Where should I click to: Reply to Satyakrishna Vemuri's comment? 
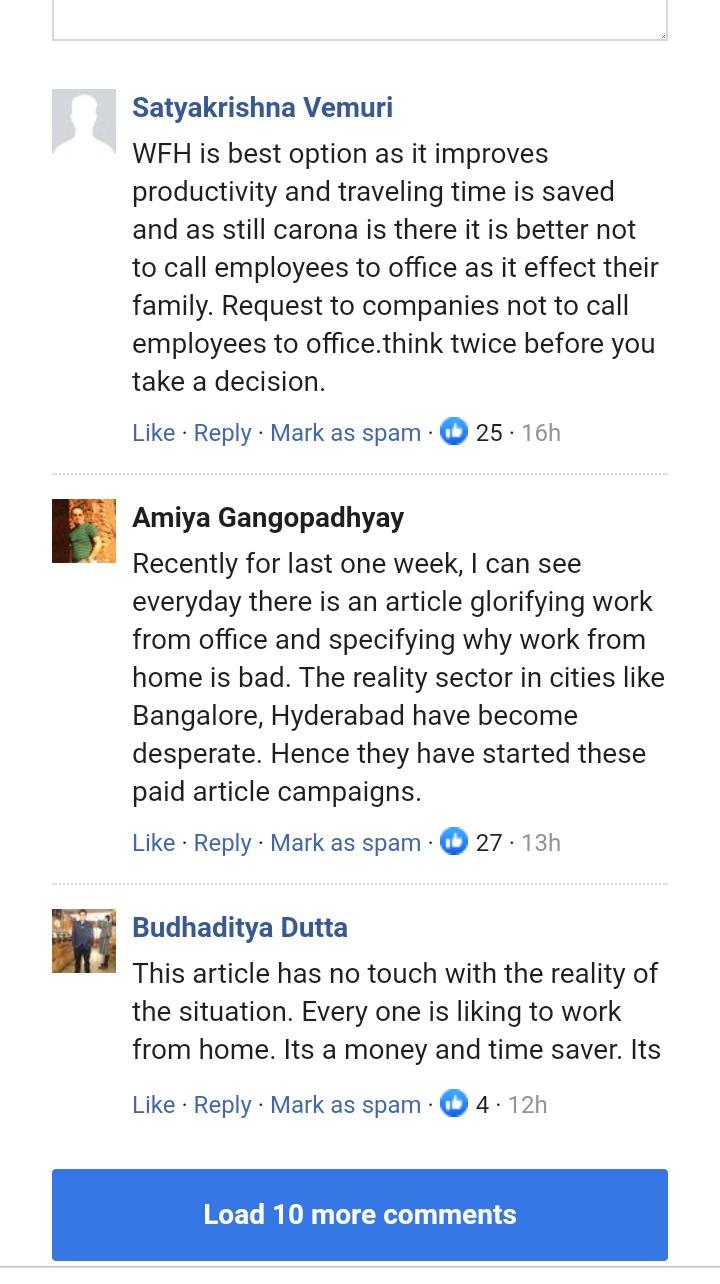[222, 433]
